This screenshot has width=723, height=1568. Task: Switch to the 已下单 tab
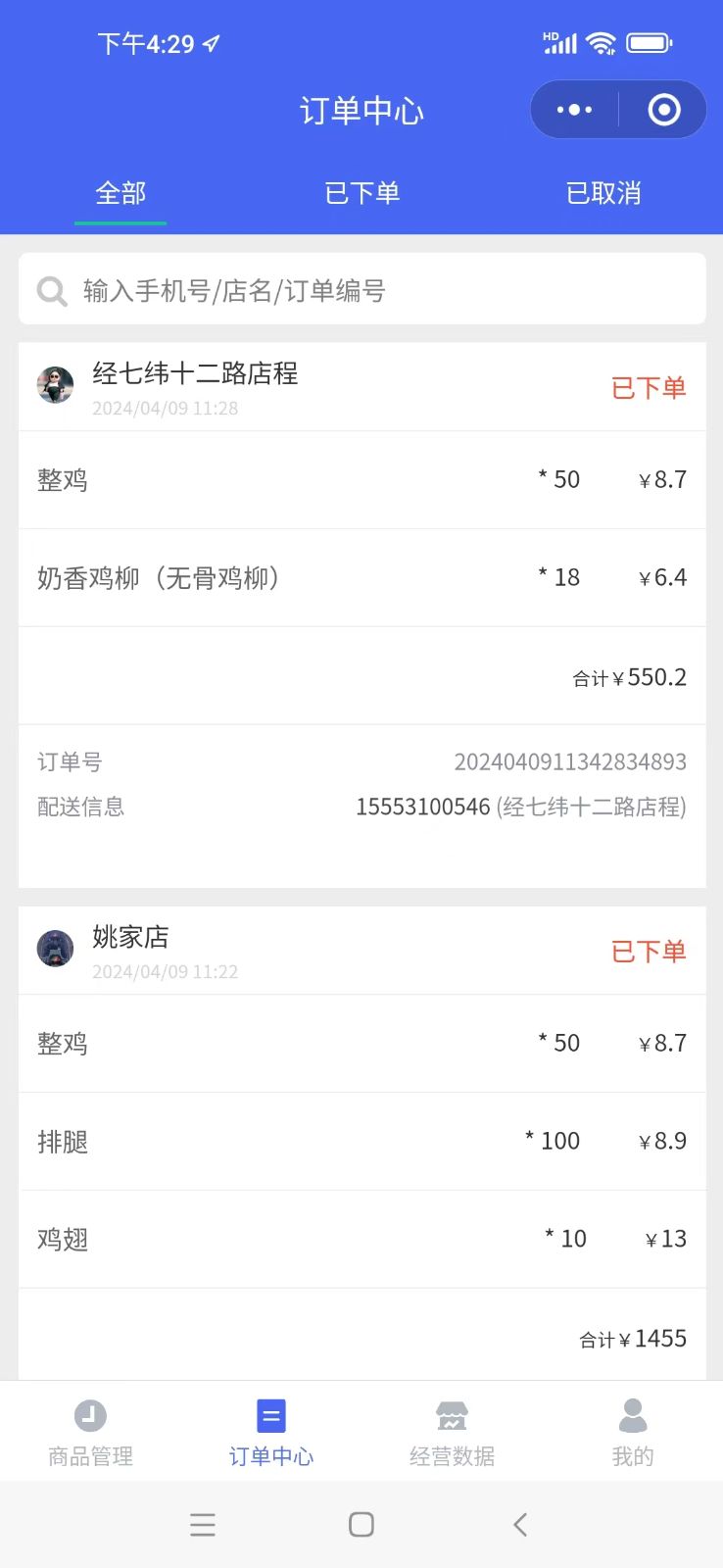[x=361, y=193]
